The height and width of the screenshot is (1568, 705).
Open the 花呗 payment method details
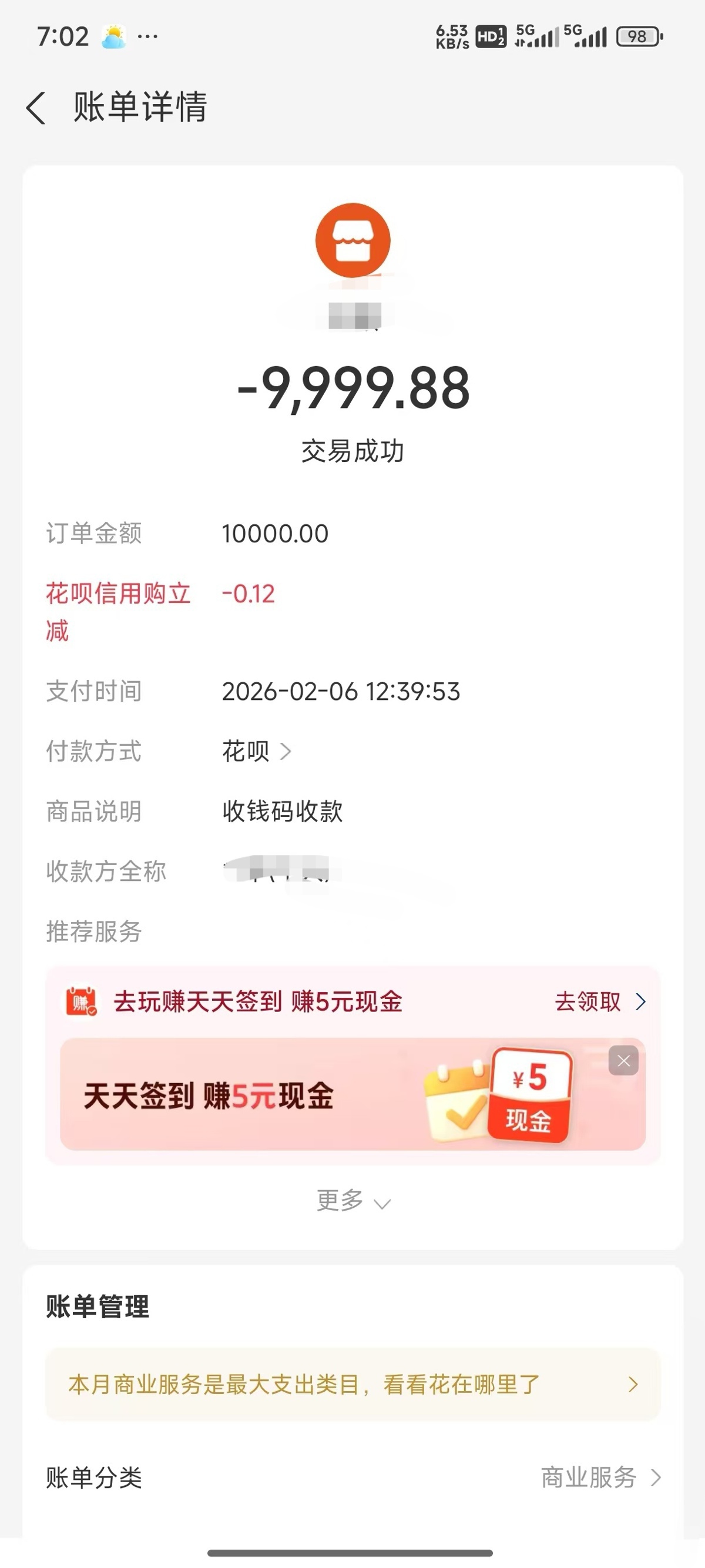[x=257, y=751]
